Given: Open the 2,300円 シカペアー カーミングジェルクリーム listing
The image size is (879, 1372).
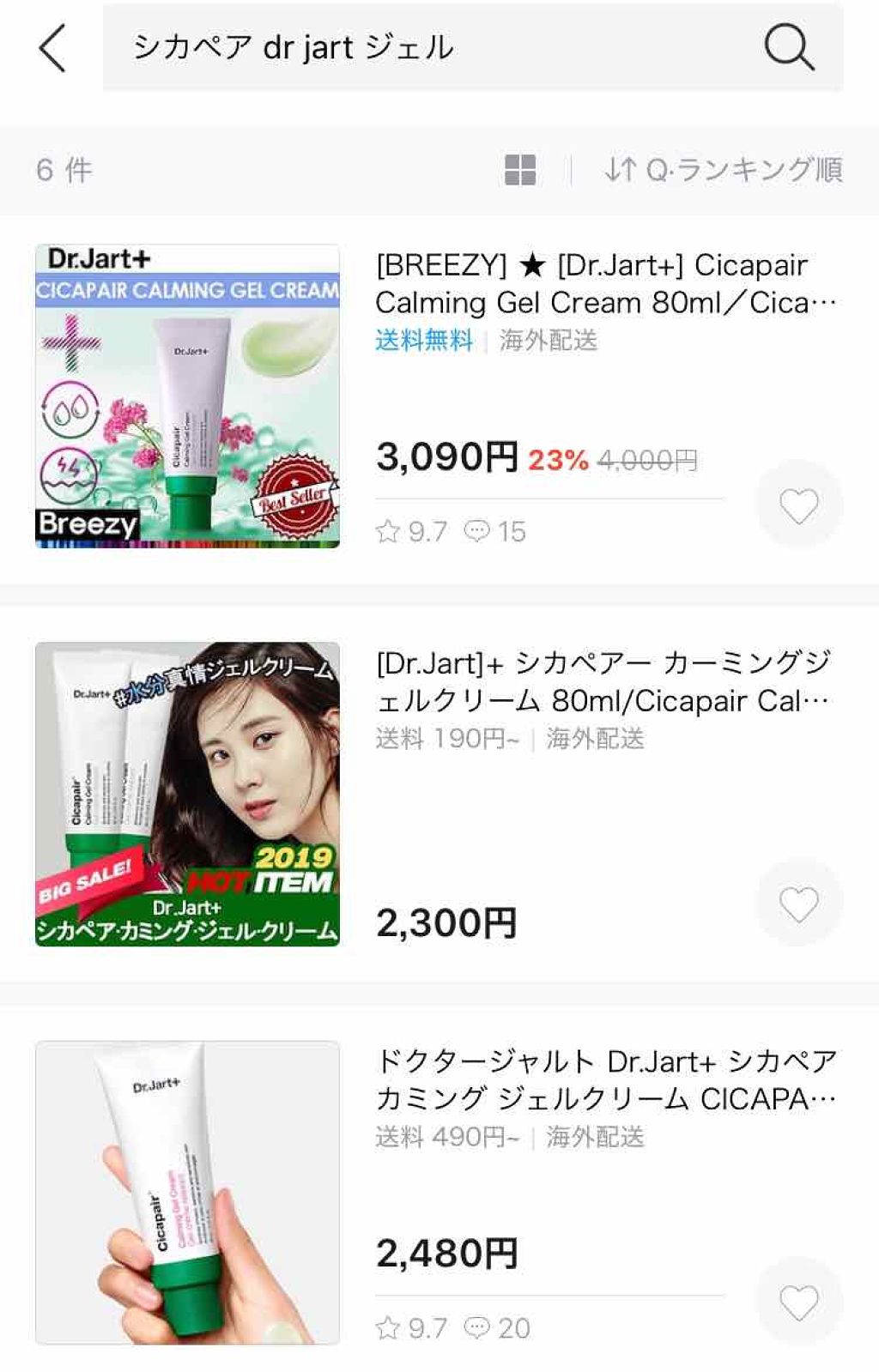Looking at the screenshot, I should click(x=603, y=682).
